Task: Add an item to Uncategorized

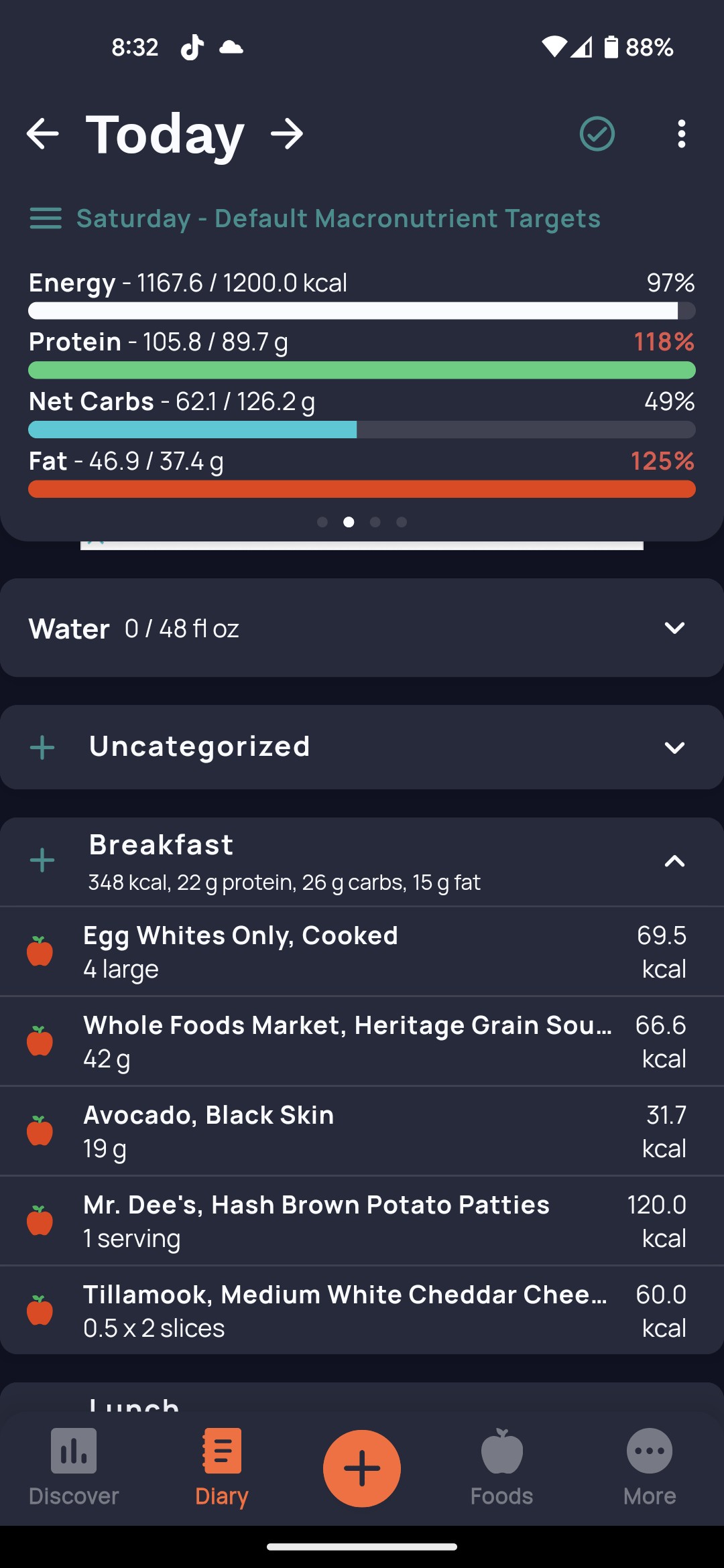Action: [42, 747]
